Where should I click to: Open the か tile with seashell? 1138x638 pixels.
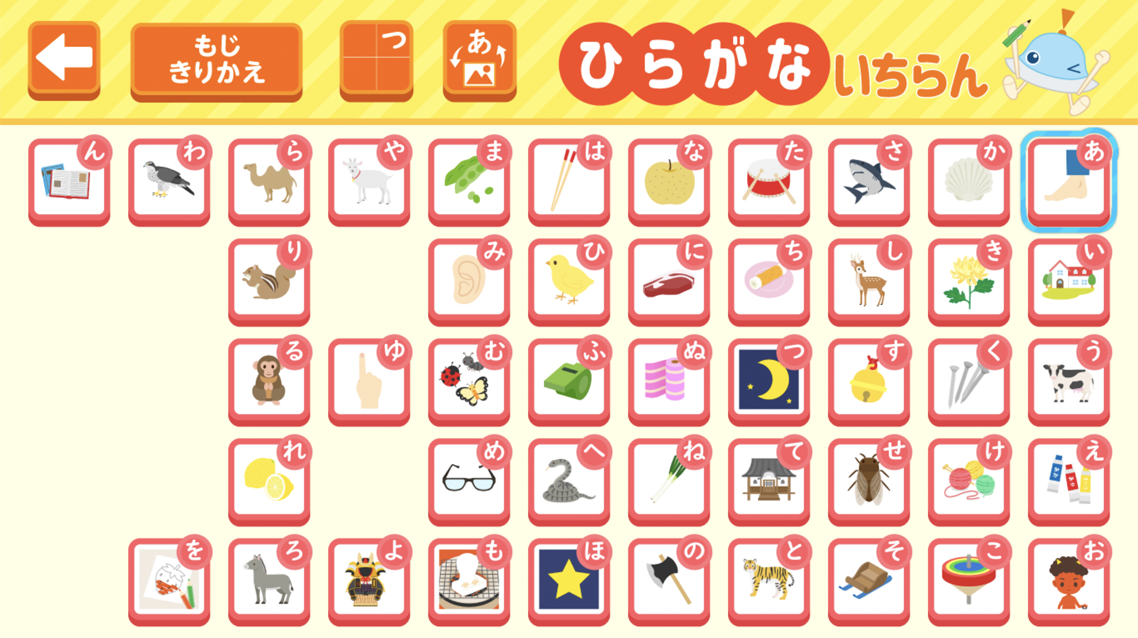click(x=968, y=182)
